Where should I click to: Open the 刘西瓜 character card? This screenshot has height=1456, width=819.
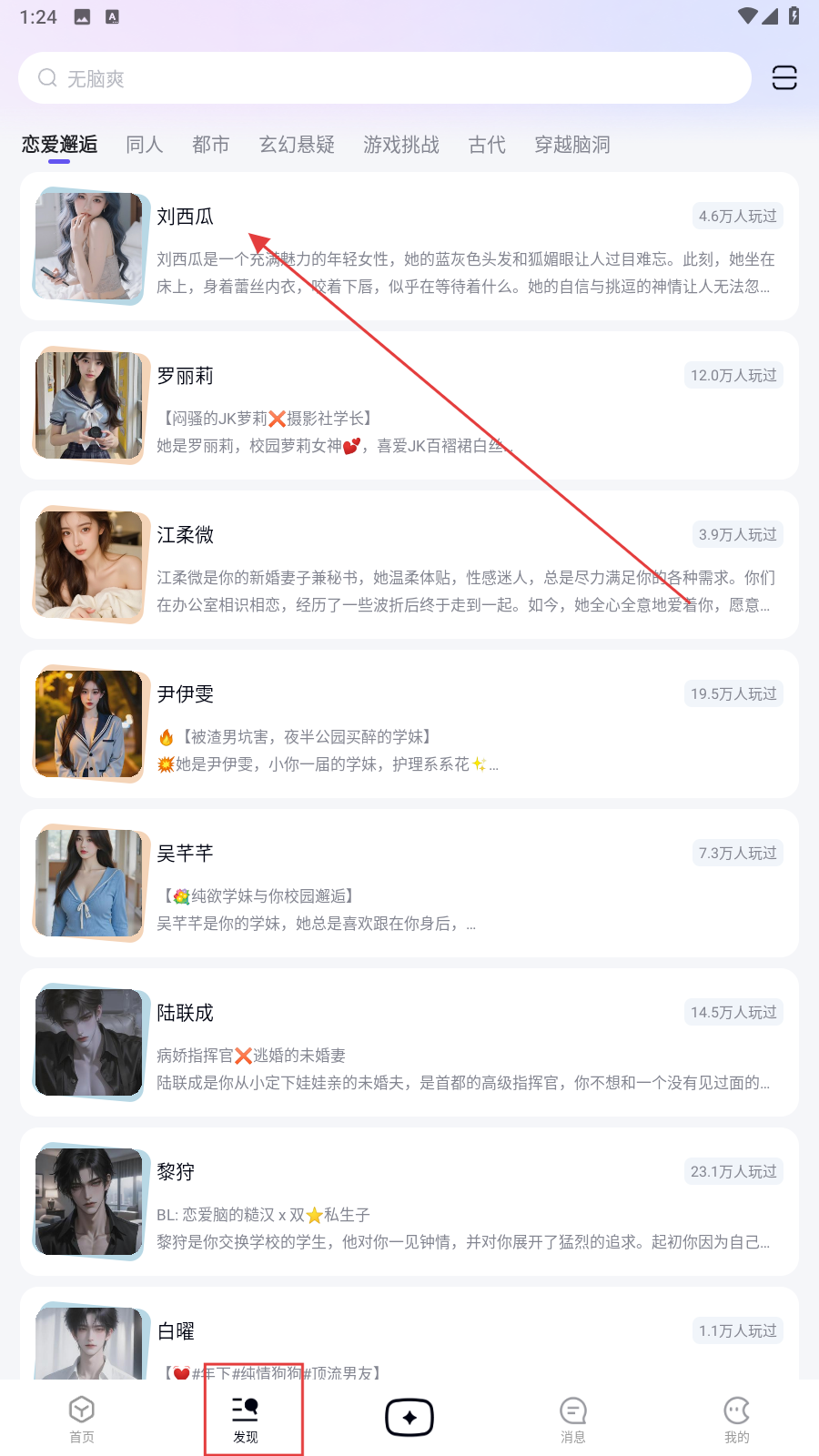point(409,246)
